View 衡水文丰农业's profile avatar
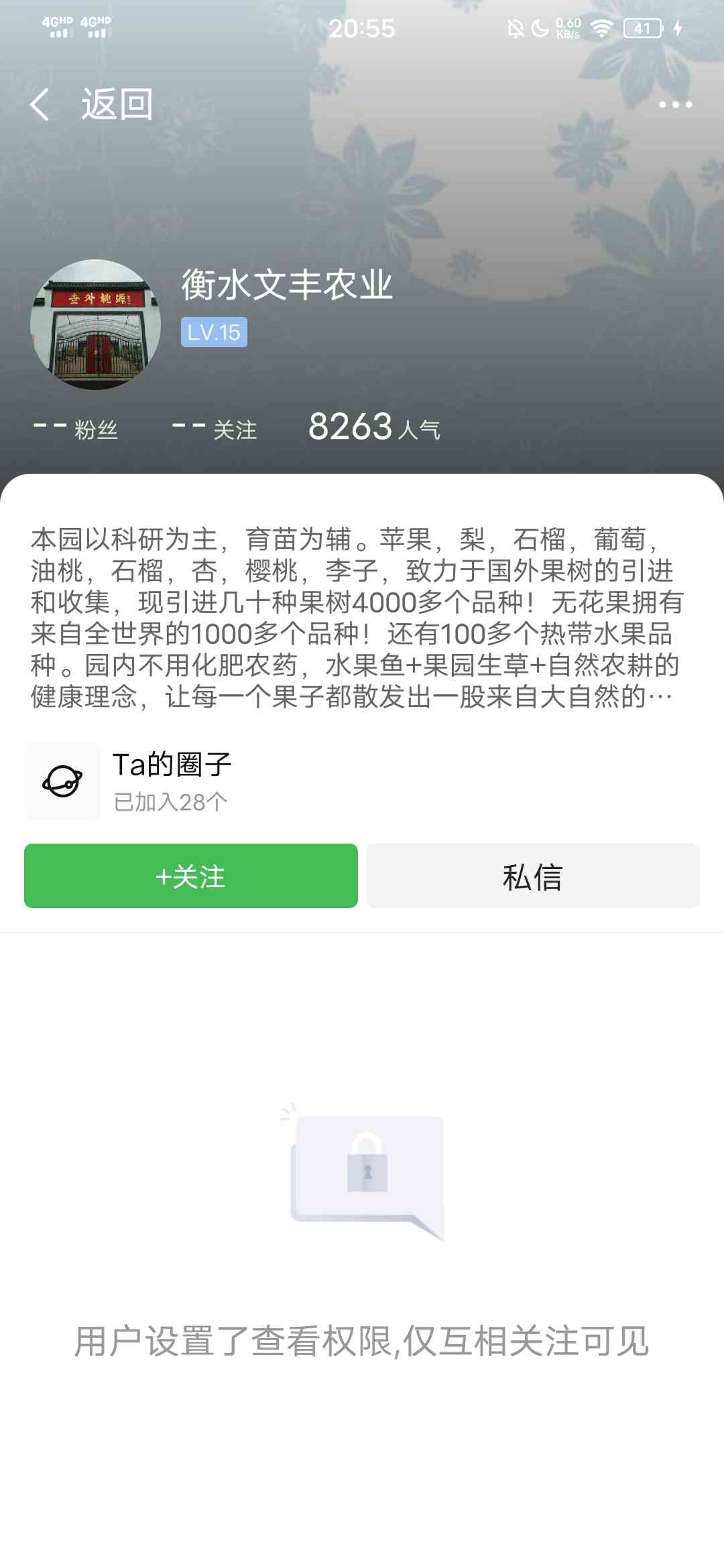 [x=95, y=324]
